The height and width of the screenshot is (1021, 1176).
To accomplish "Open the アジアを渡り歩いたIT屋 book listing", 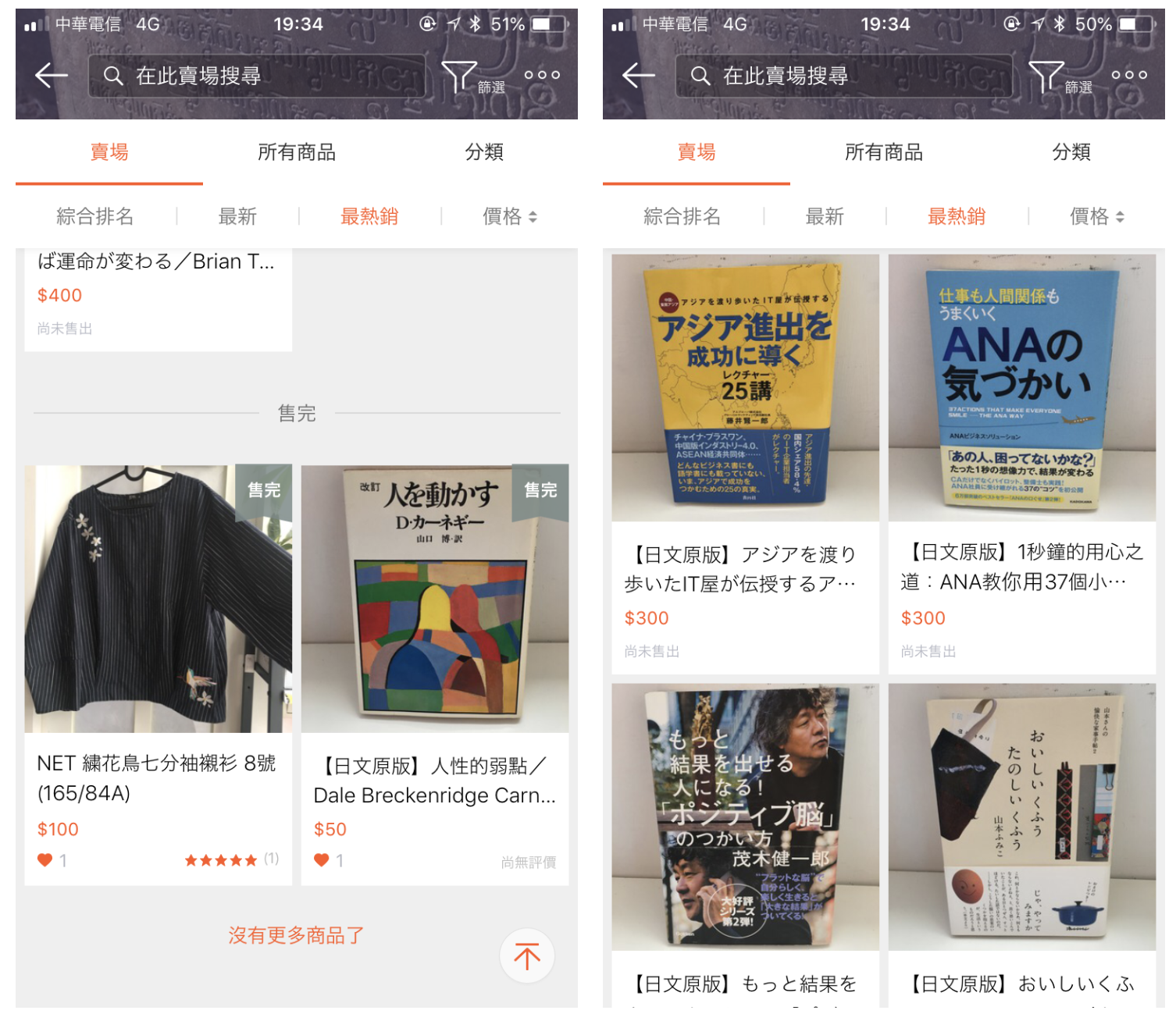I will [745, 464].
